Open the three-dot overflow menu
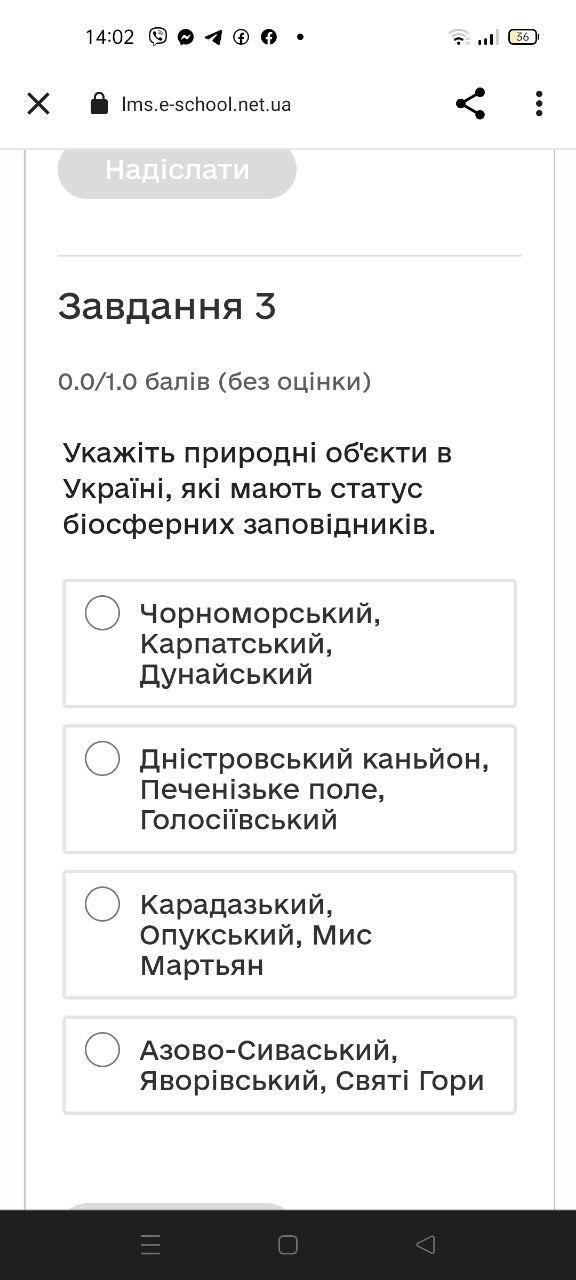Viewport: 576px width, 1280px height. pos(539,103)
